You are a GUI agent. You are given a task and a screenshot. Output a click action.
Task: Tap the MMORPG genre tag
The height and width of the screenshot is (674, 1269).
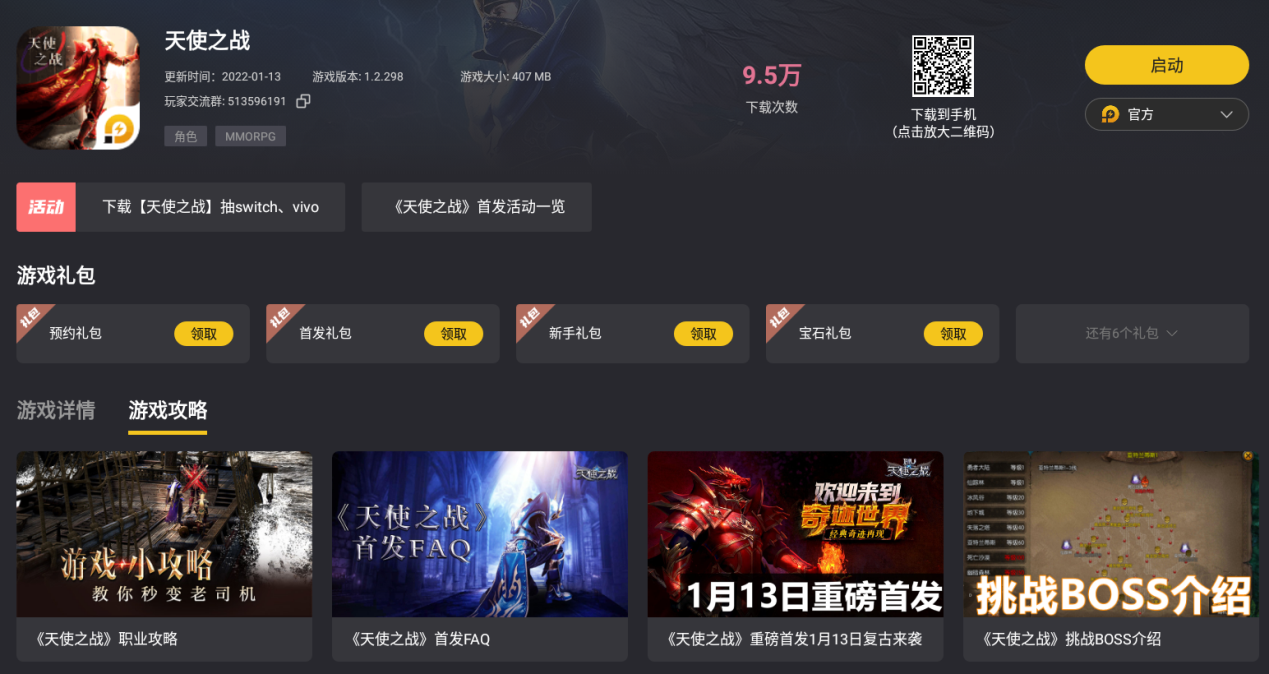point(250,136)
